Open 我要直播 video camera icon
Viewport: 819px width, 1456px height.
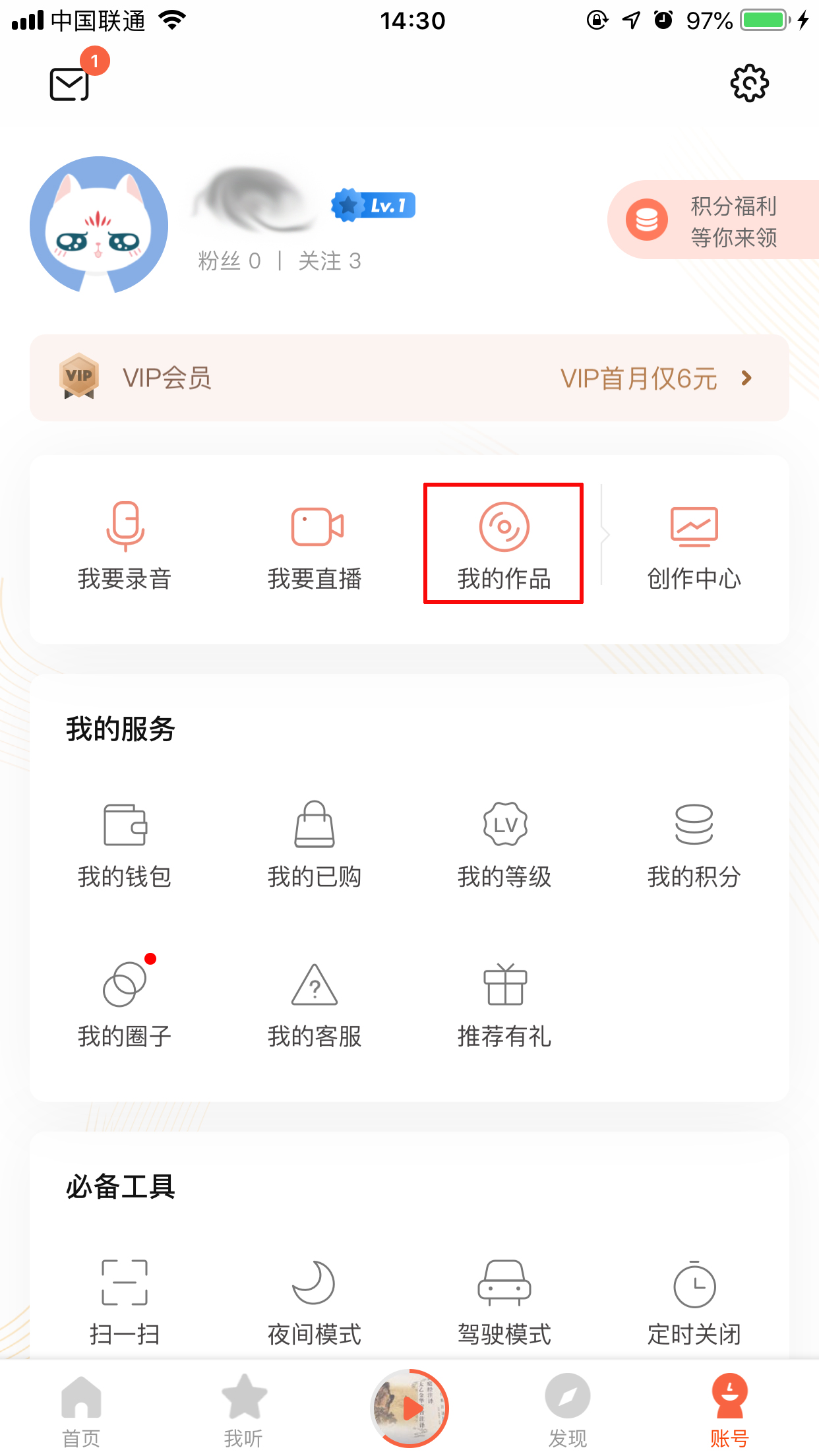314,528
